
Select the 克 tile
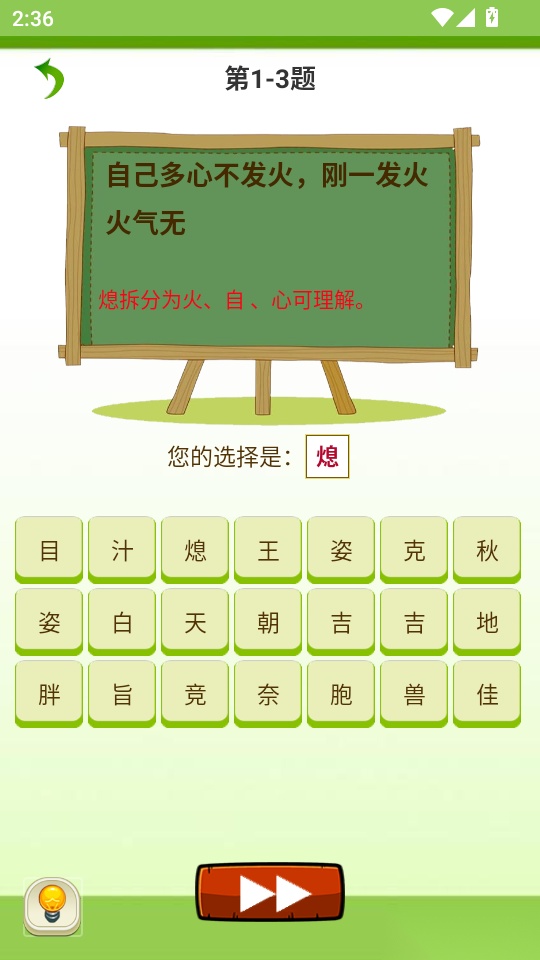click(414, 550)
